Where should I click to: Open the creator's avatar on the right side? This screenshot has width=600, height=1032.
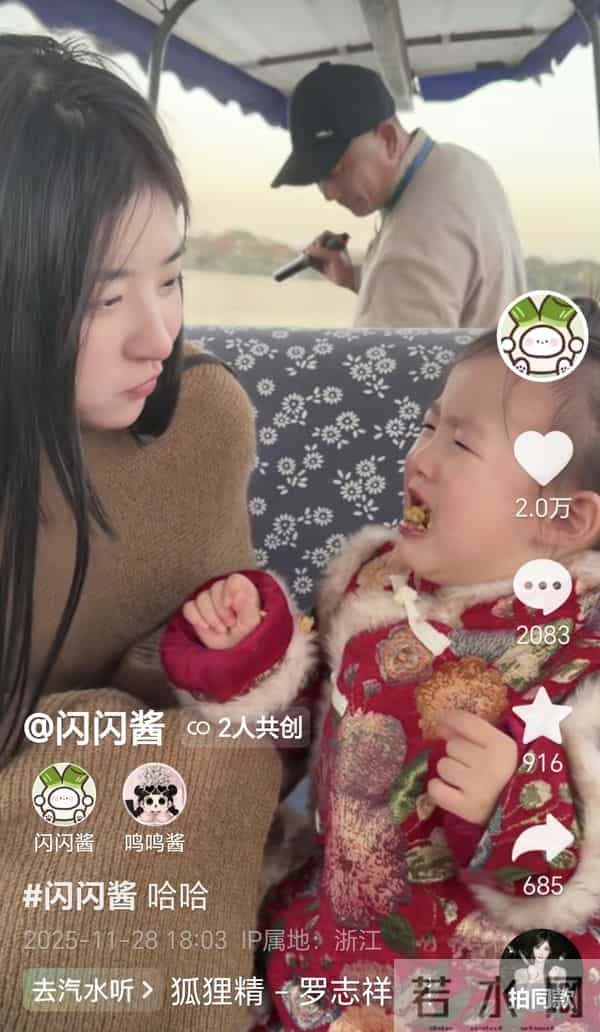[542, 336]
